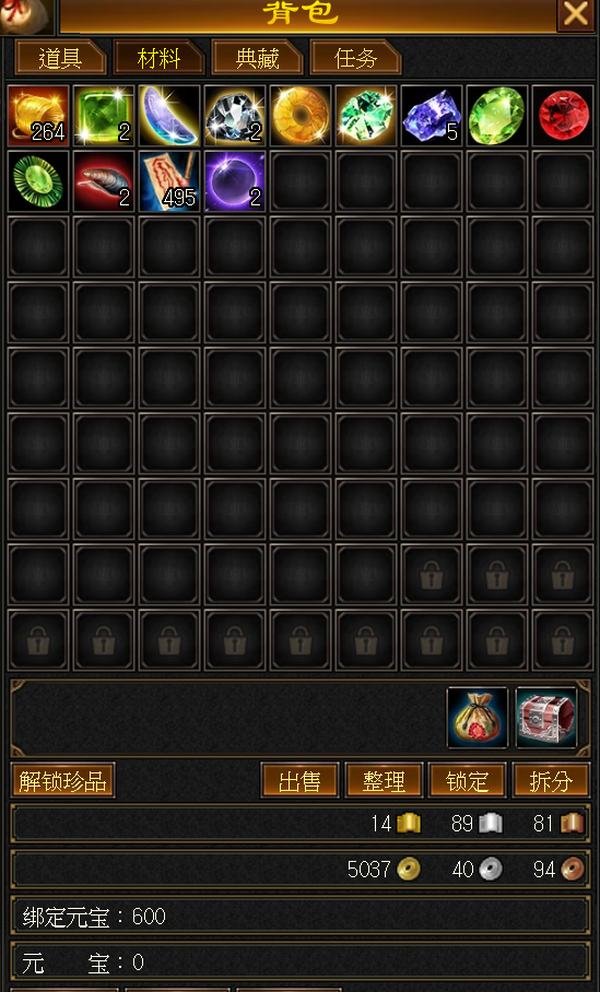Open the red treasure chest icon
This screenshot has height=992, width=600.
click(546, 718)
